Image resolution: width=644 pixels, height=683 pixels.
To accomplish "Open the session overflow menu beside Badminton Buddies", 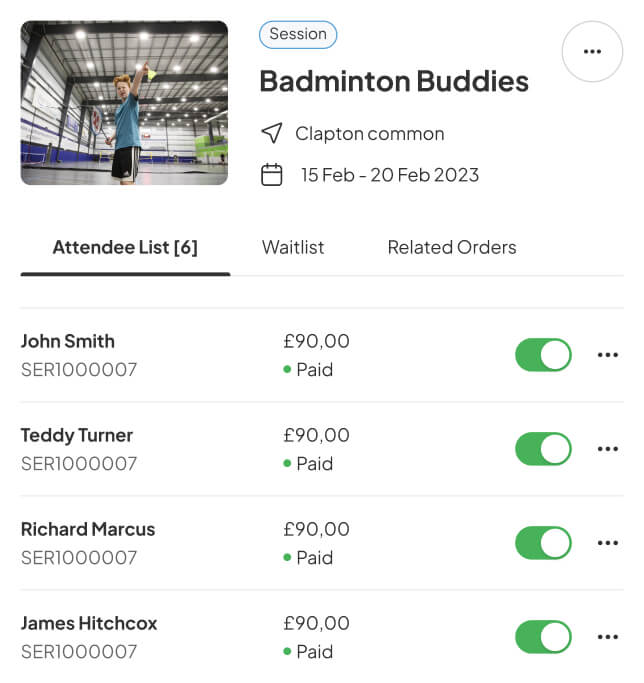I will [592, 51].
